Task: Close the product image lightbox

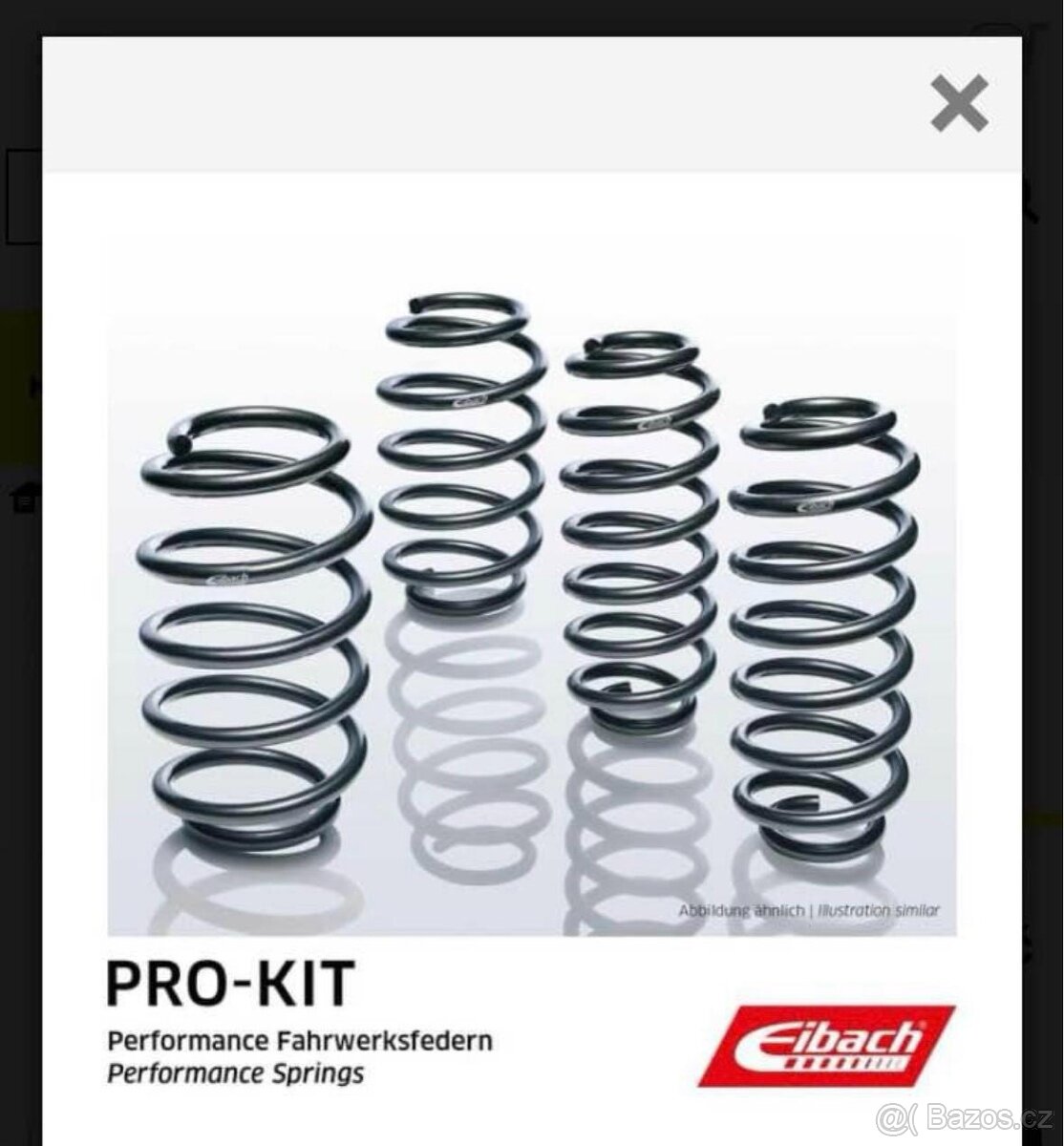Action: (958, 104)
